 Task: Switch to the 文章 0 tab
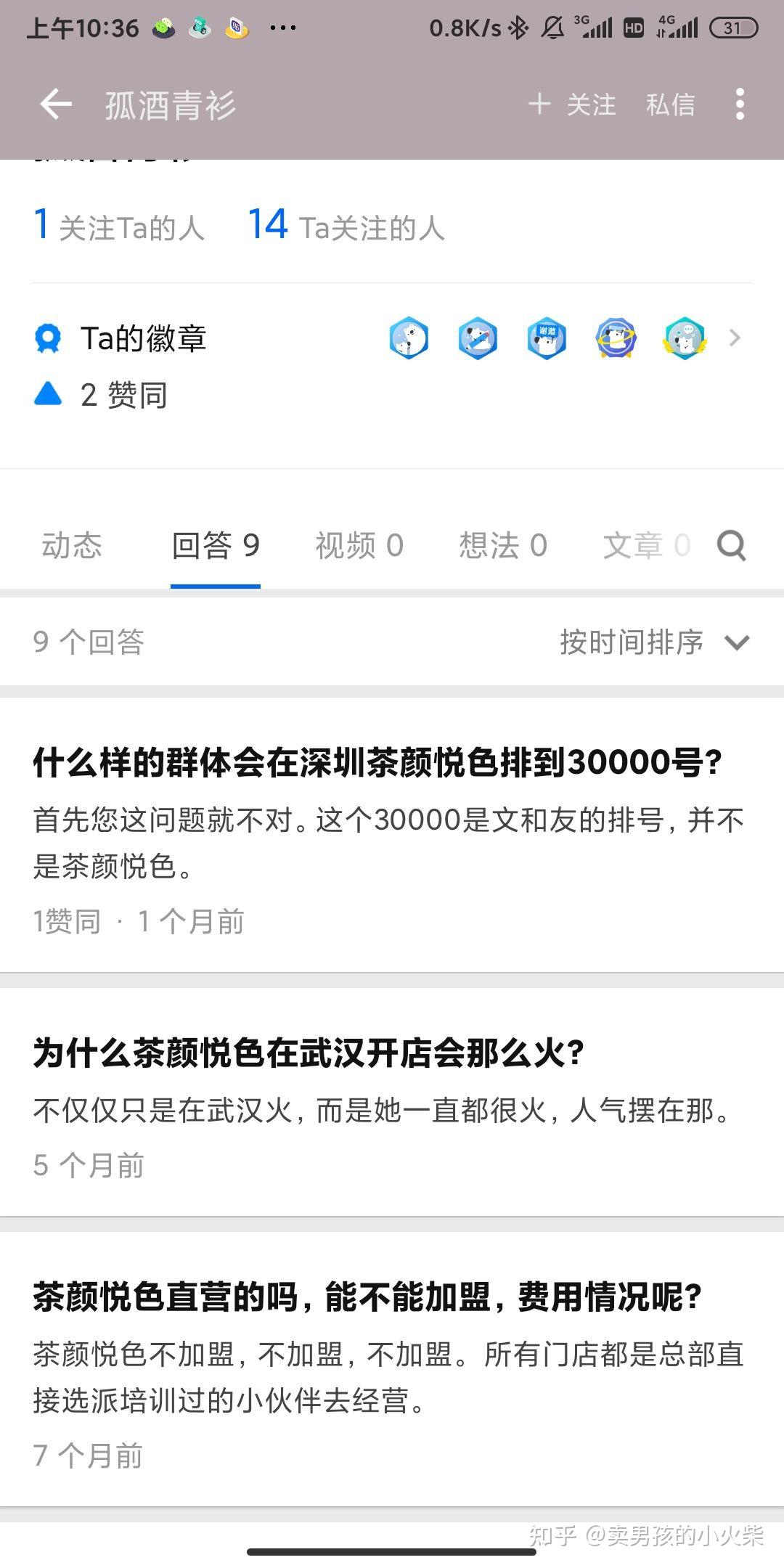pyautogui.click(x=646, y=545)
